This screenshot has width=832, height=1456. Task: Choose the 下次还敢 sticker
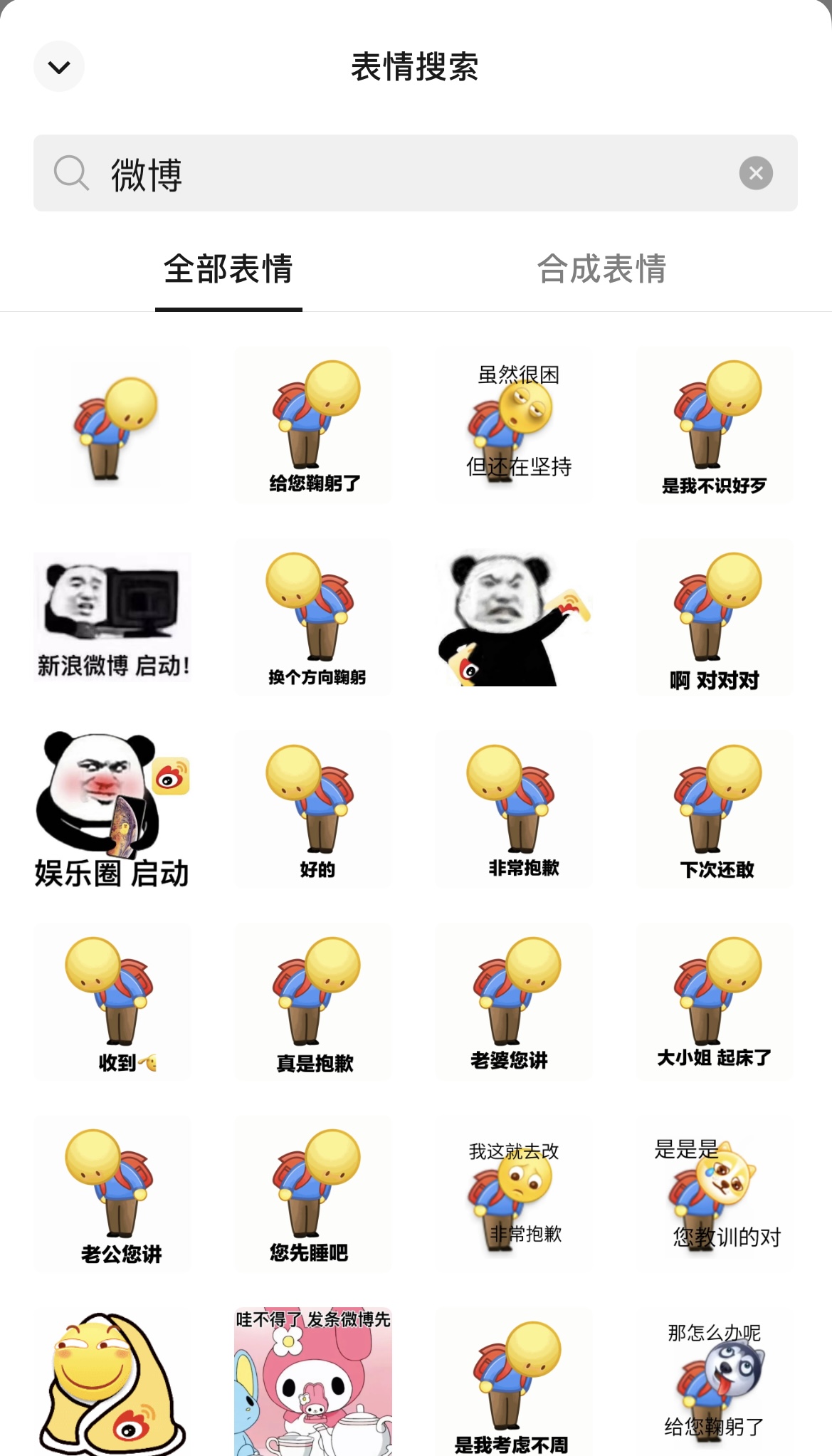[x=715, y=810]
